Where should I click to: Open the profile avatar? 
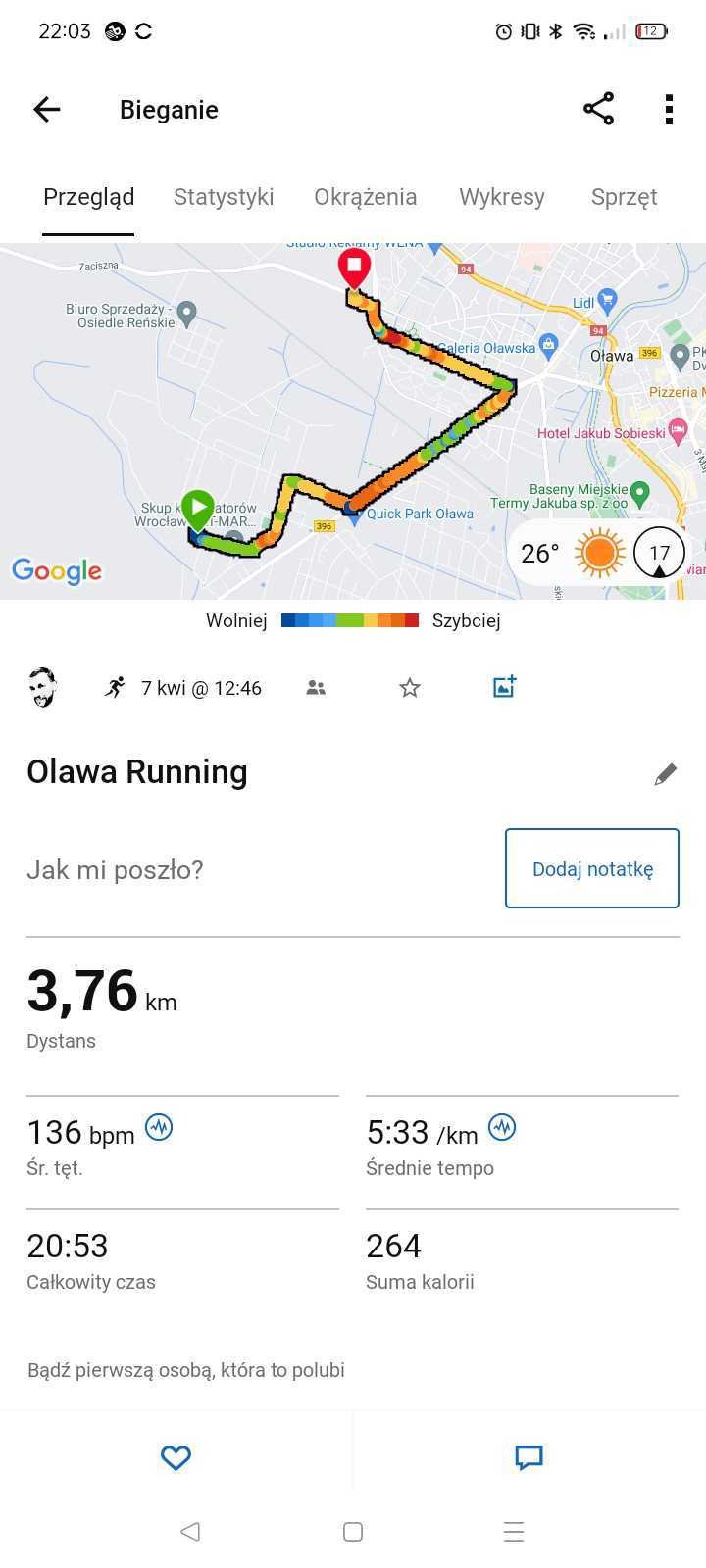coord(42,687)
